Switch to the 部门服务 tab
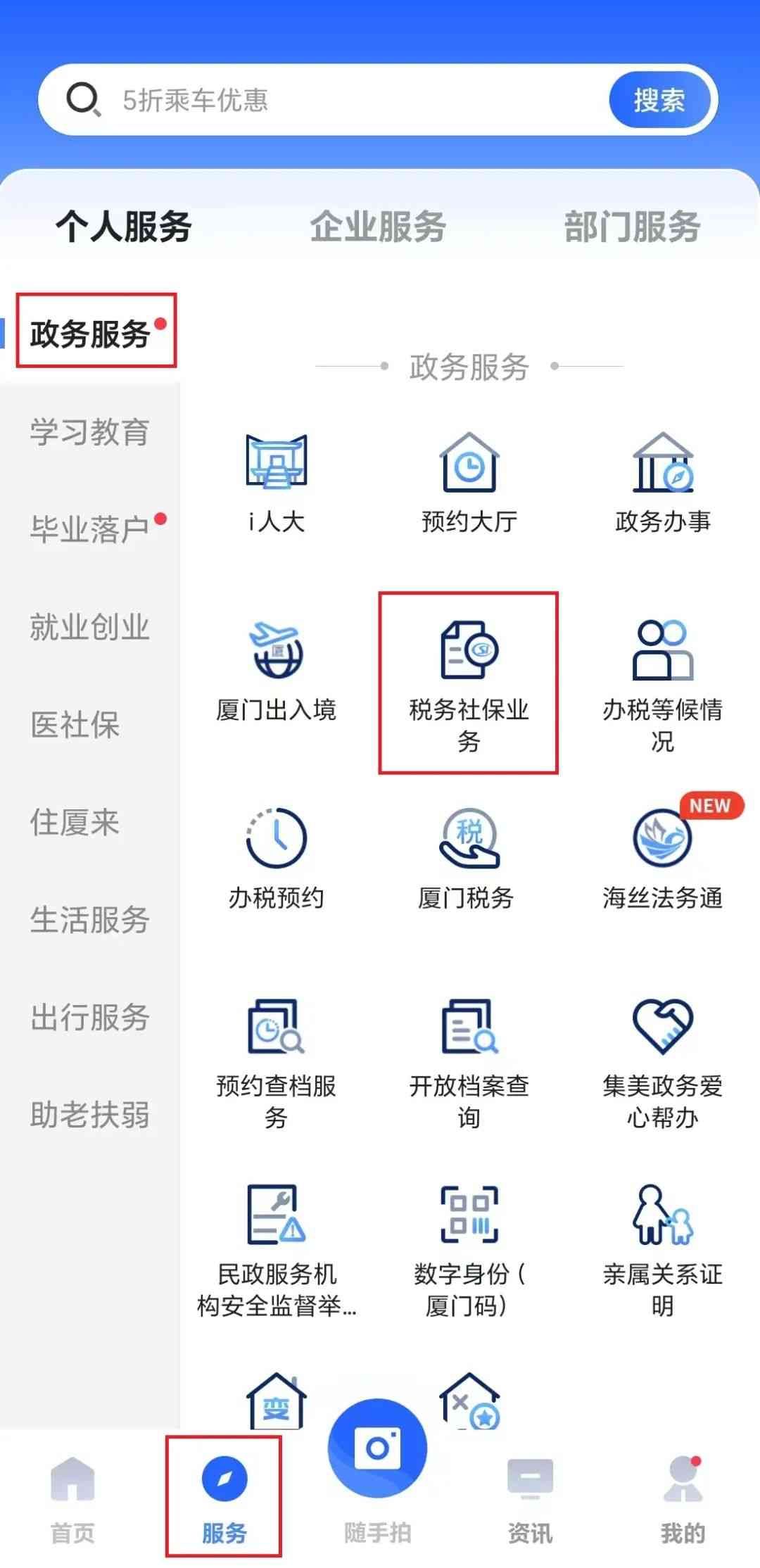 [x=632, y=227]
